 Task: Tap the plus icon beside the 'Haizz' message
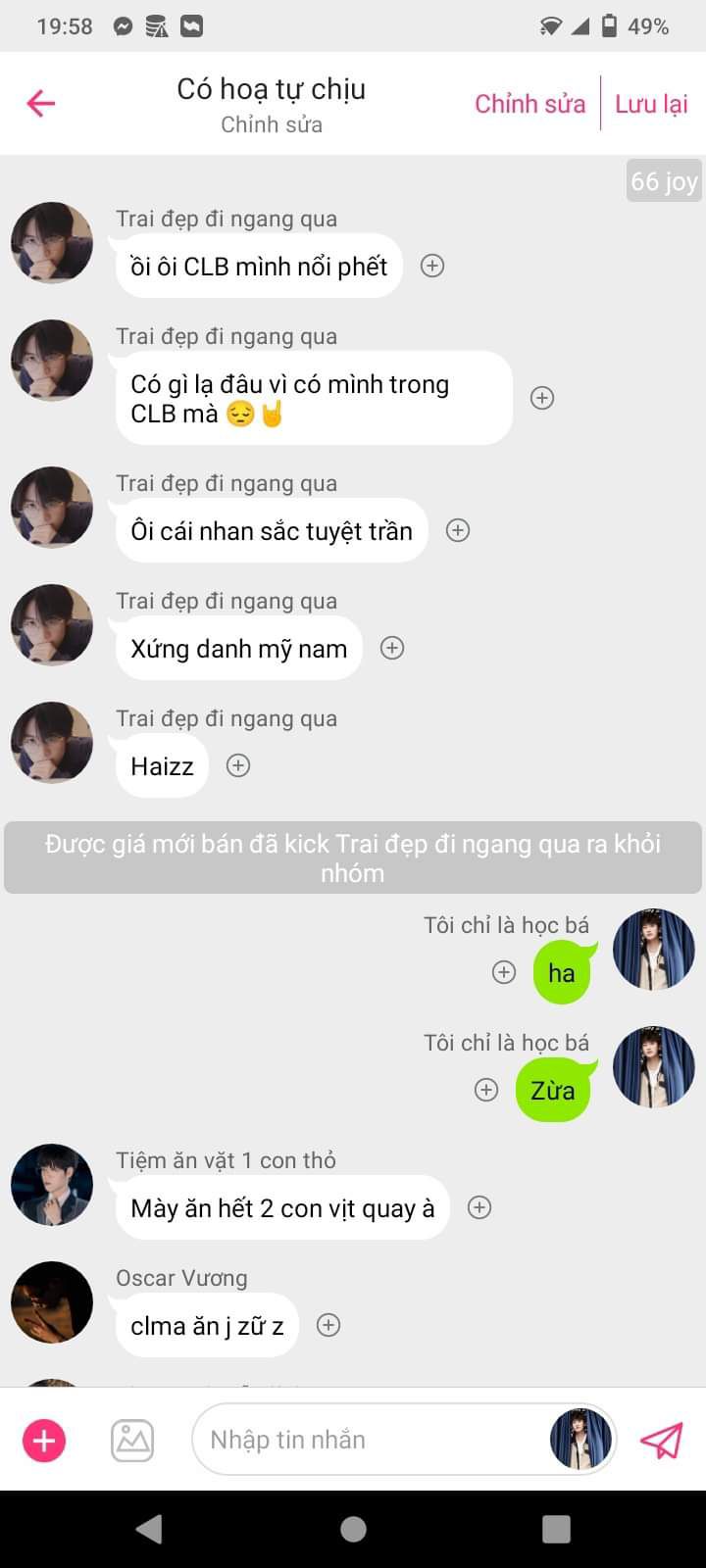point(238,765)
